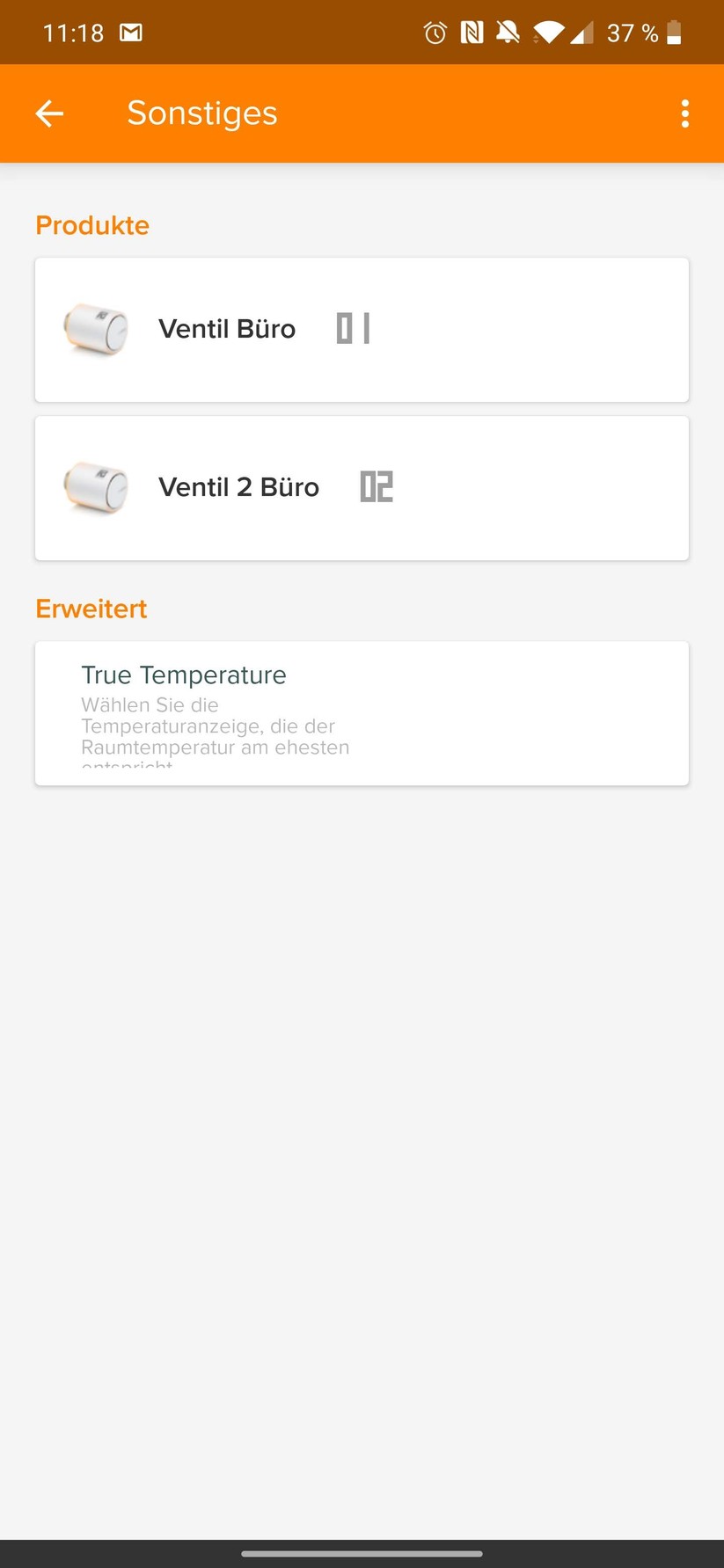Open the Ventil 2 Büro product

point(362,488)
